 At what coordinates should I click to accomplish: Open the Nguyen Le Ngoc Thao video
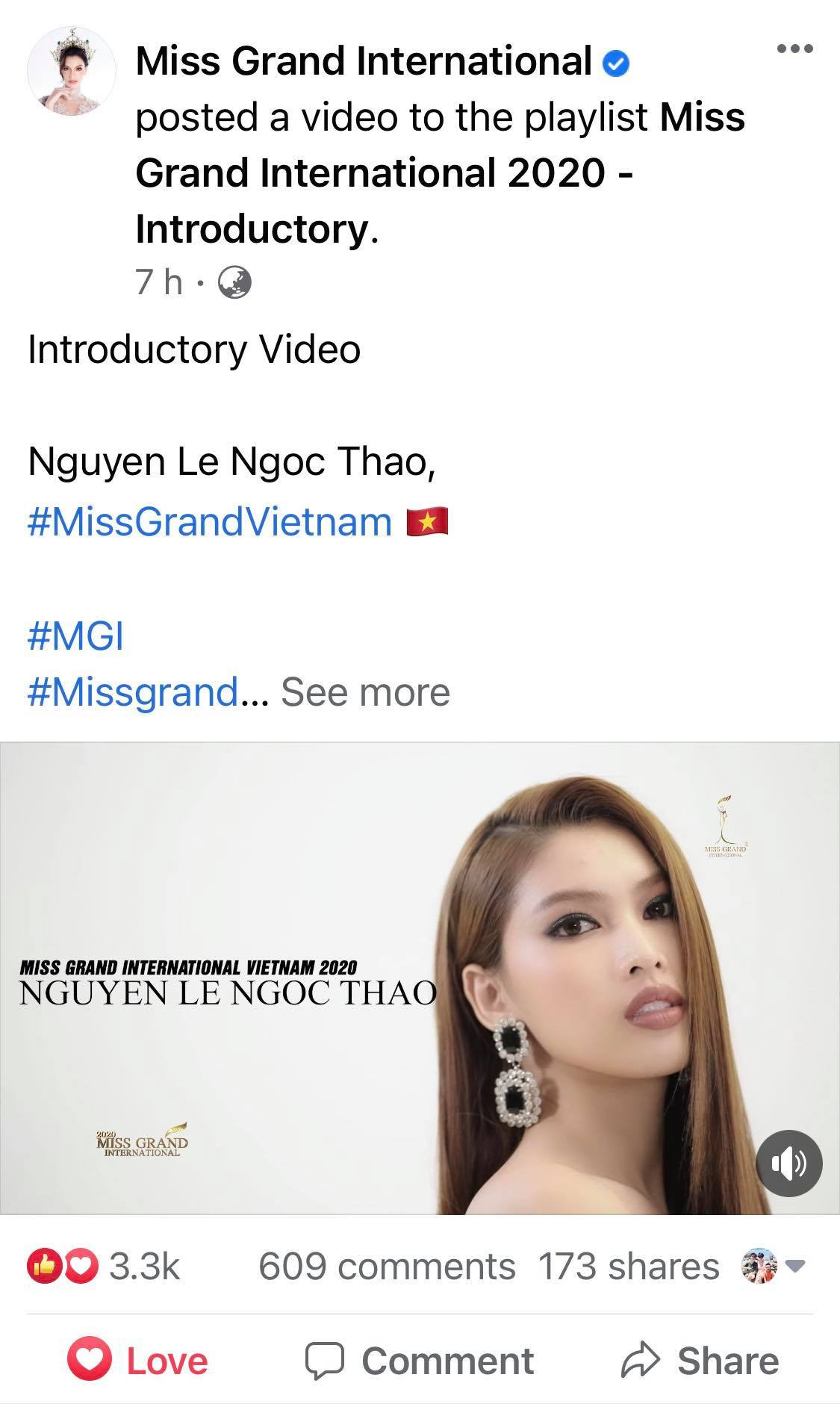pyautogui.click(x=420, y=978)
